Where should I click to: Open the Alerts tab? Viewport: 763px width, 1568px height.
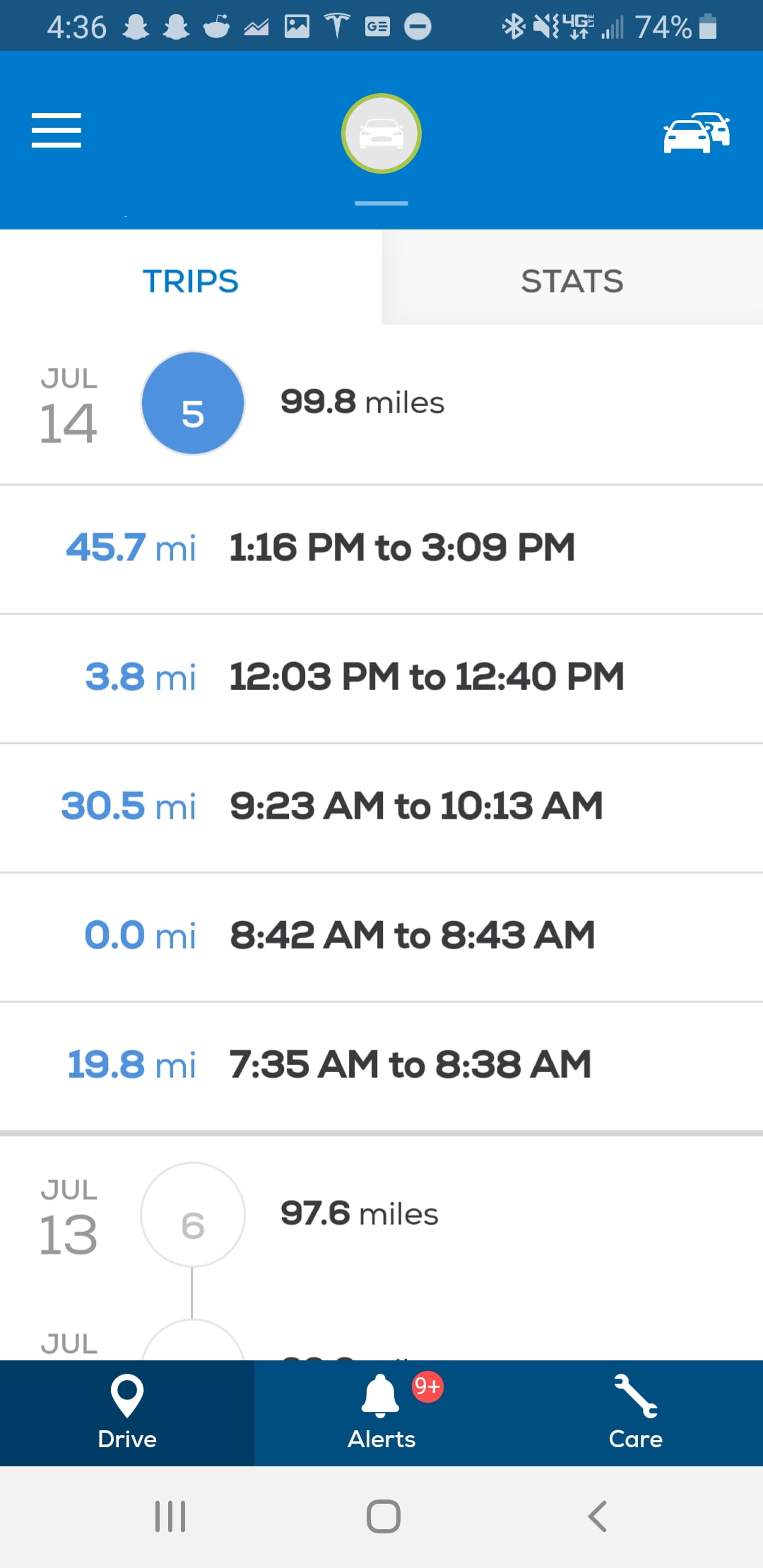pos(381,1413)
